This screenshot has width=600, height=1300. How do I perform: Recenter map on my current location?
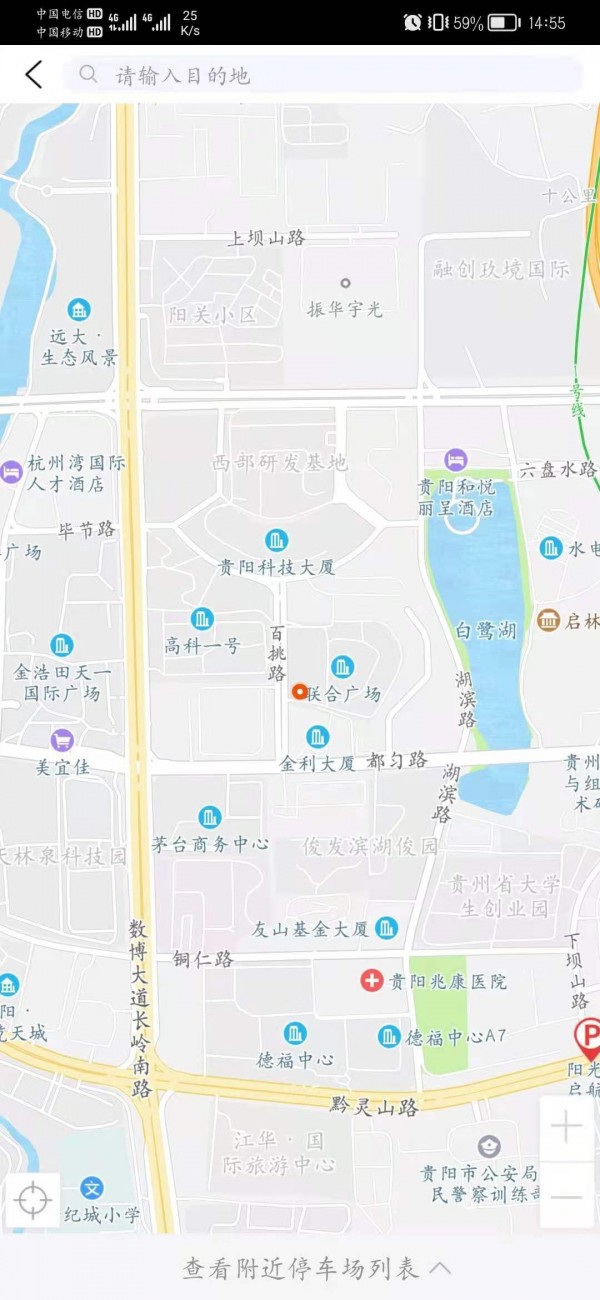33,1200
